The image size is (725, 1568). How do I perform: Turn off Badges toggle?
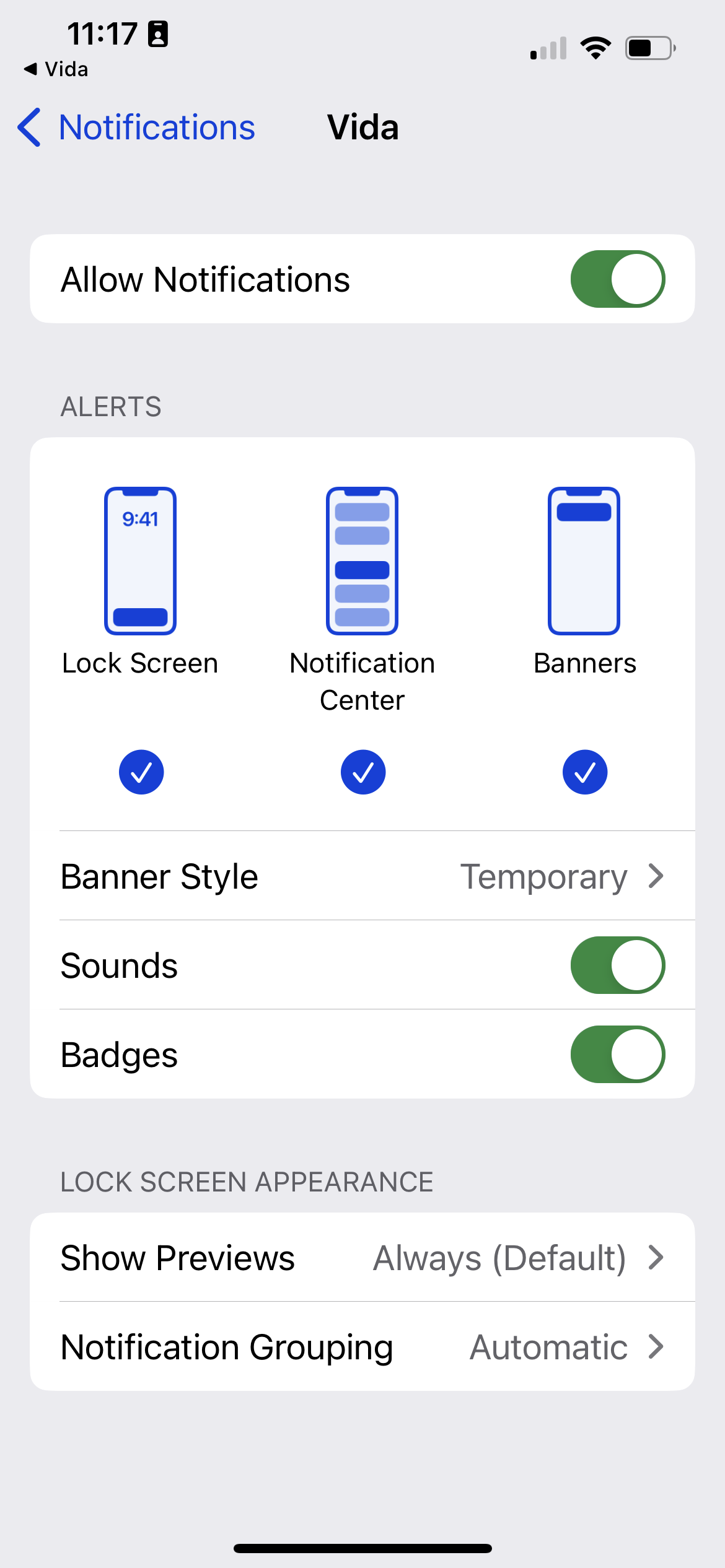tap(618, 1054)
